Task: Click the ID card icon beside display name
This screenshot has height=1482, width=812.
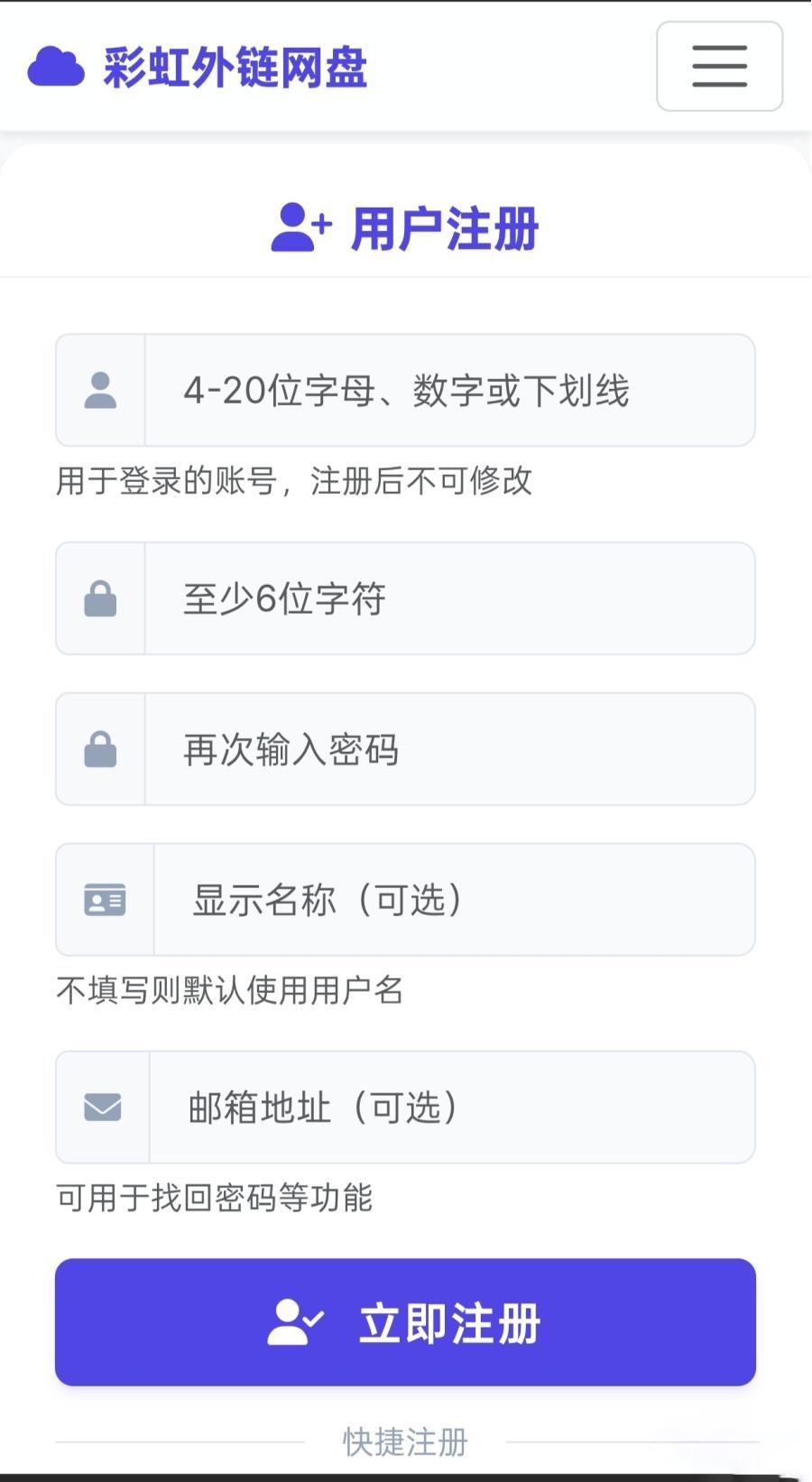Action: tap(104, 900)
